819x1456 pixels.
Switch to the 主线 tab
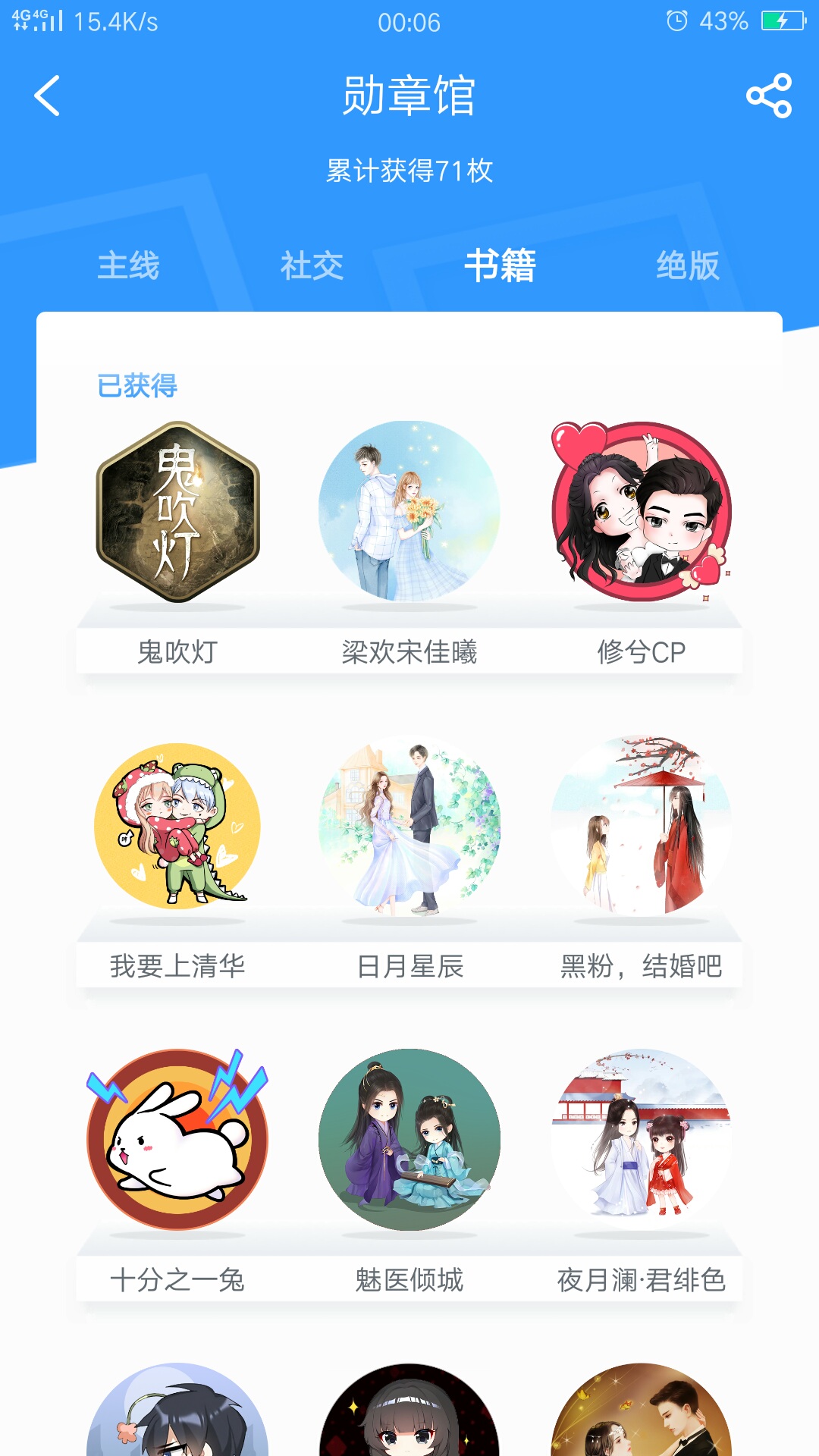click(x=128, y=266)
